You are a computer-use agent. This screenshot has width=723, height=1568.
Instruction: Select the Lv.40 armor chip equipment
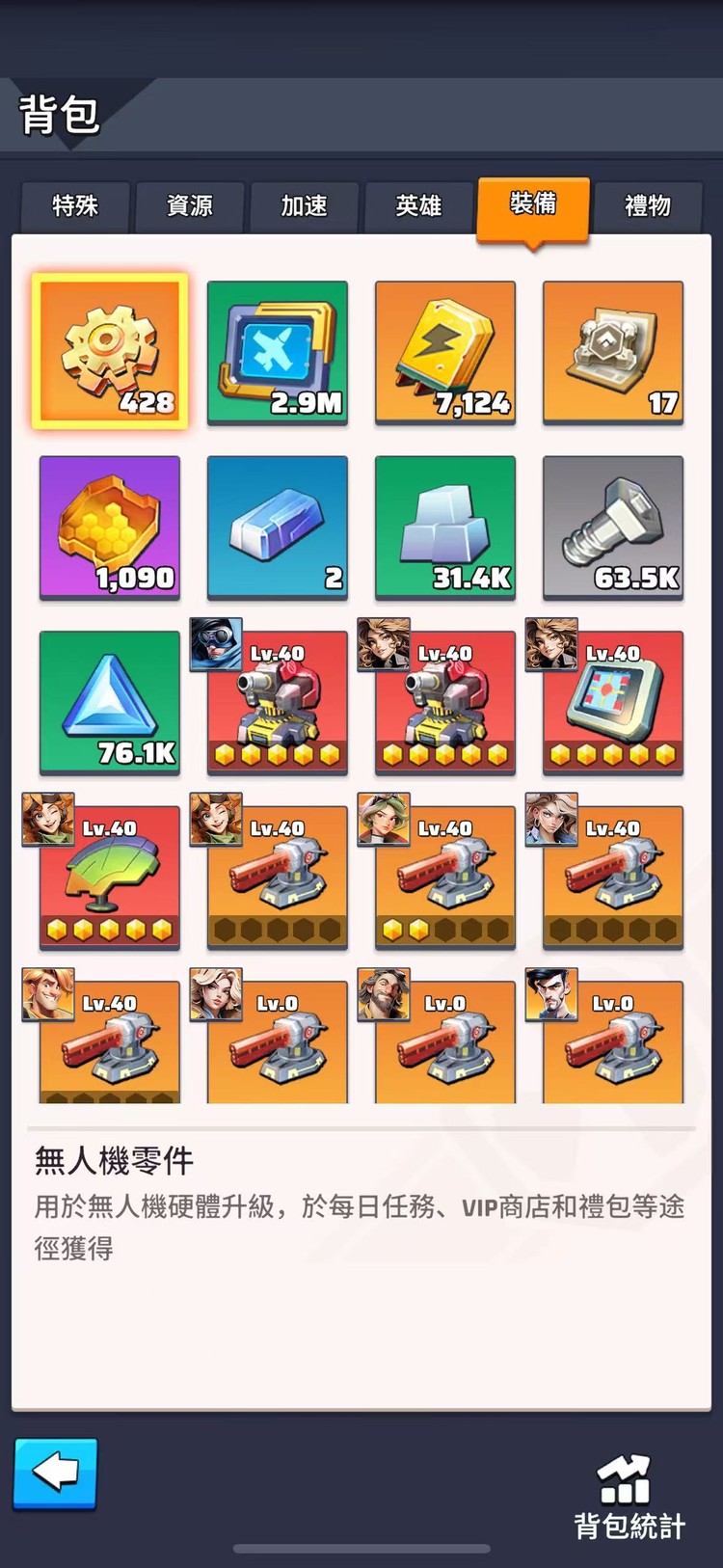point(613,702)
